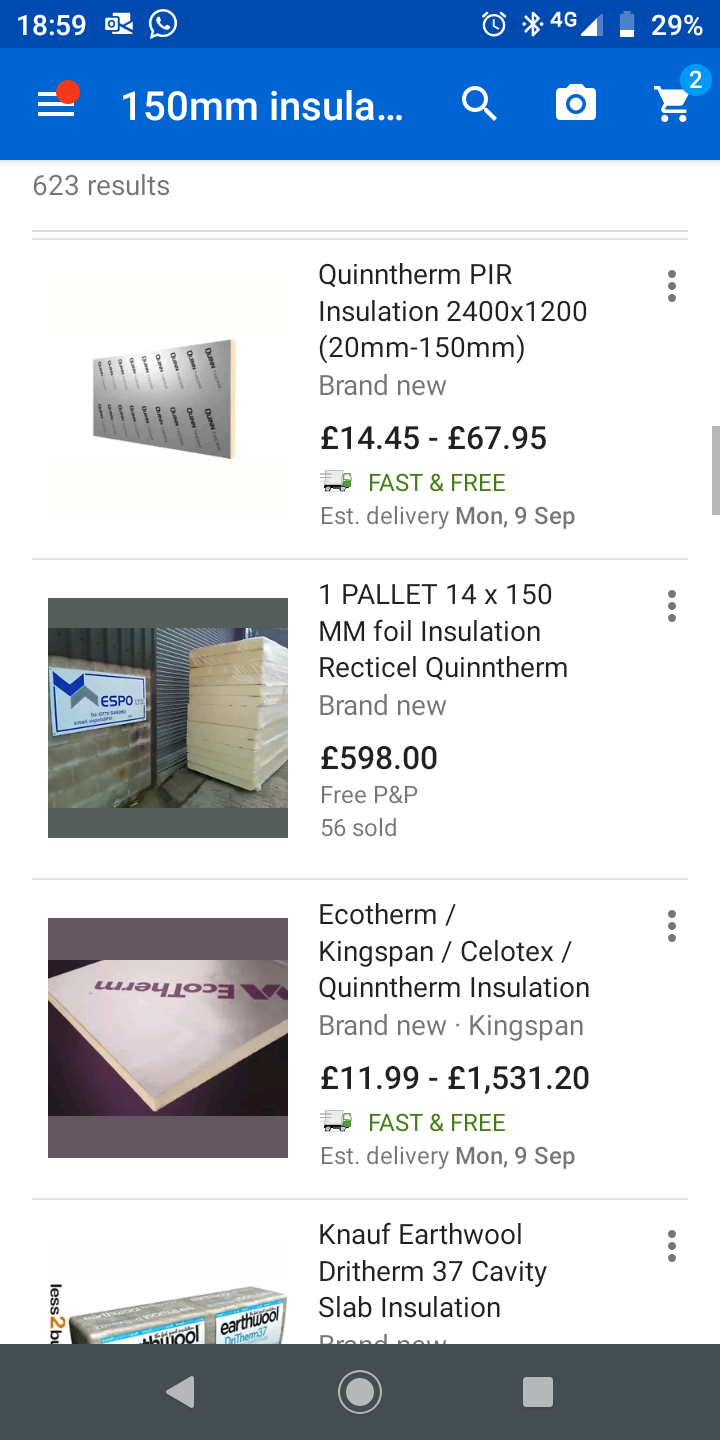Screen dimensions: 720x1440
Task: Tap the search magnifier icon
Action: point(479,104)
